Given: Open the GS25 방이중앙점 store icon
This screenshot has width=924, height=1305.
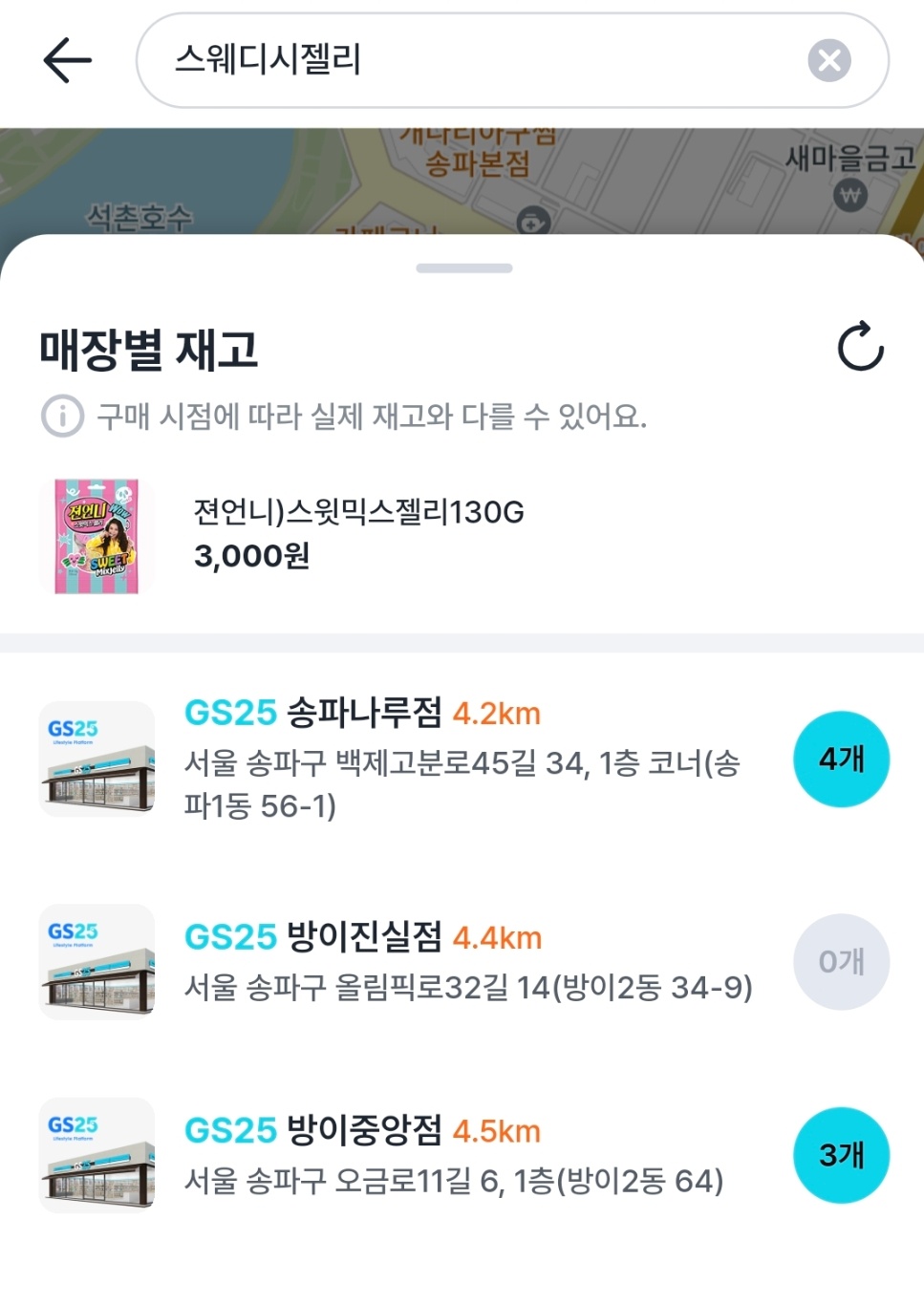Looking at the screenshot, I should click(96, 1155).
